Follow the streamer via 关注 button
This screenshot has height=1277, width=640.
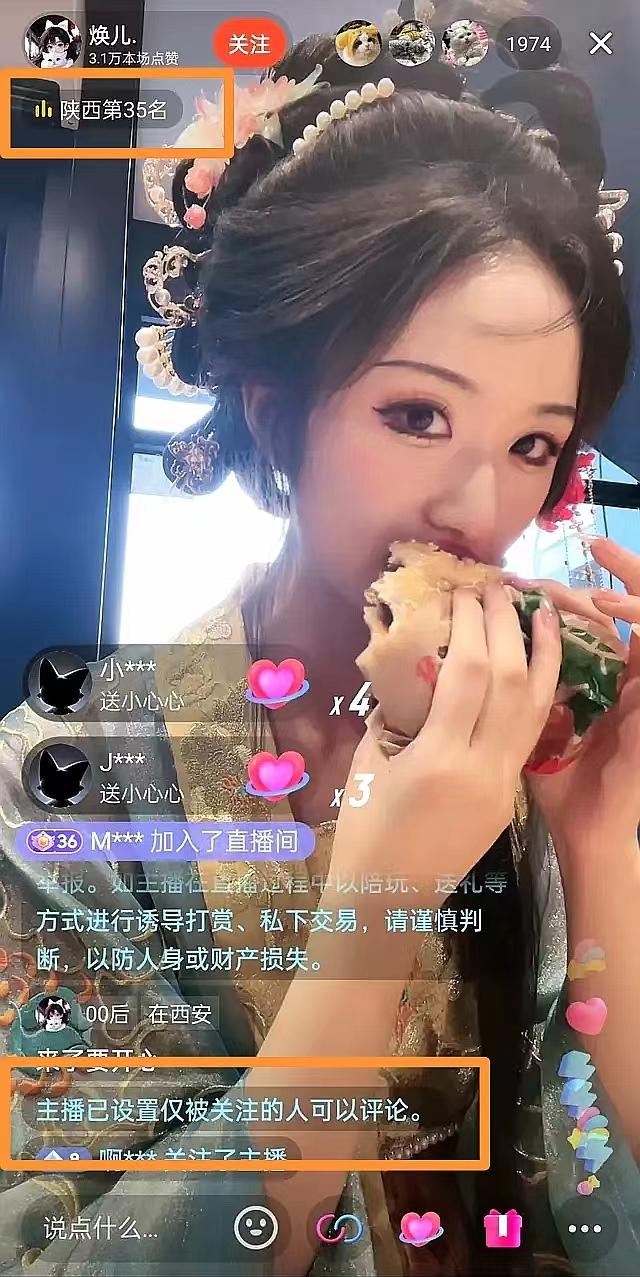(249, 44)
